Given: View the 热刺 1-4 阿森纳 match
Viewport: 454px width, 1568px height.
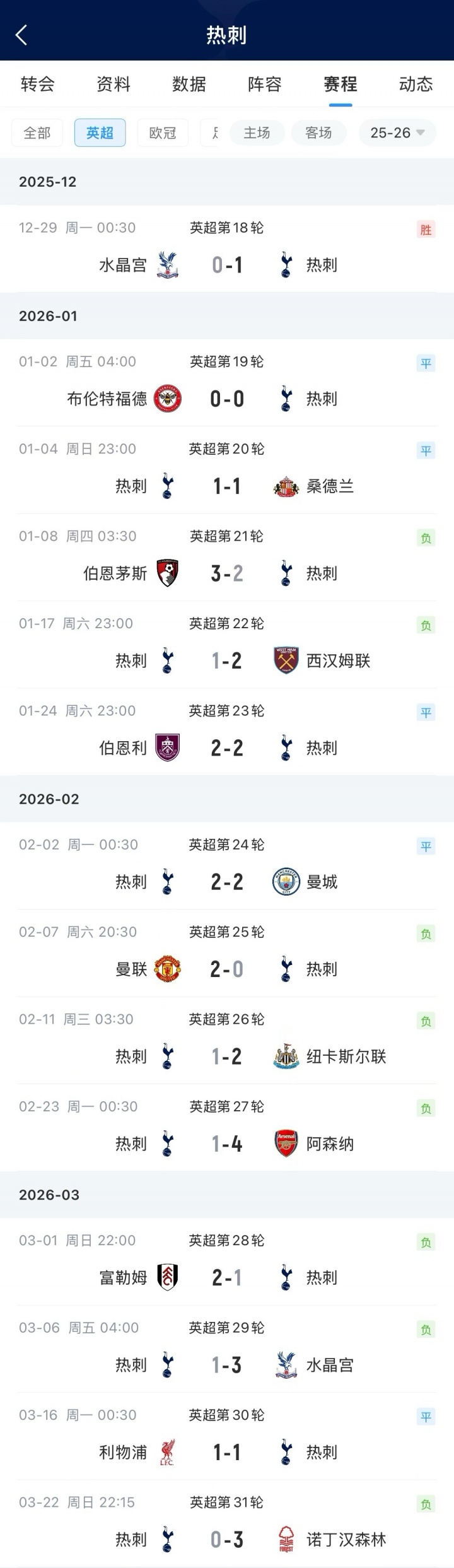Looking at the screenshot, I should coord(227,1143).
